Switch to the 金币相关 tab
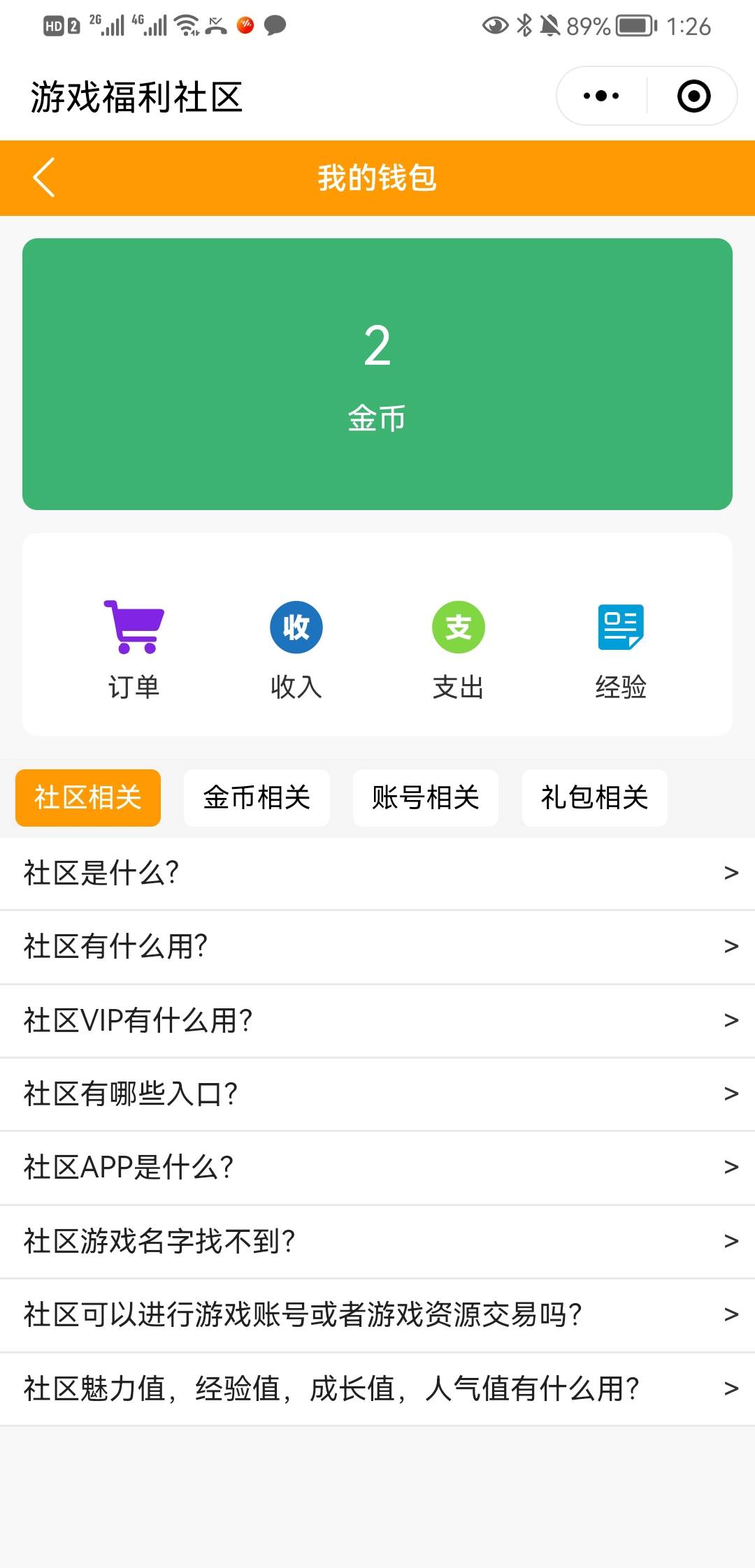Screen dimensions: 755x1568 pos(257,798)
